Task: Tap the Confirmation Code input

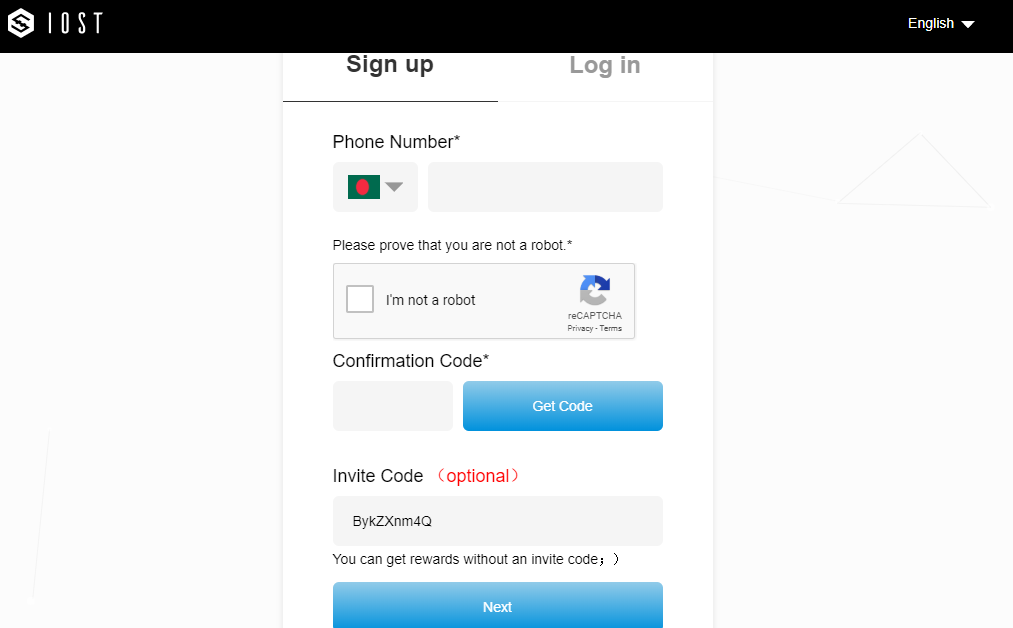Action: 392,406
